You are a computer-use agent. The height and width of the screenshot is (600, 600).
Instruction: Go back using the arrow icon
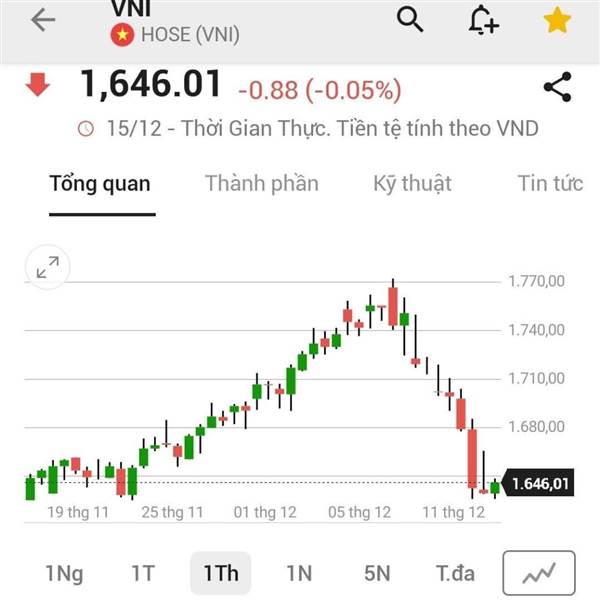point(43,20)
